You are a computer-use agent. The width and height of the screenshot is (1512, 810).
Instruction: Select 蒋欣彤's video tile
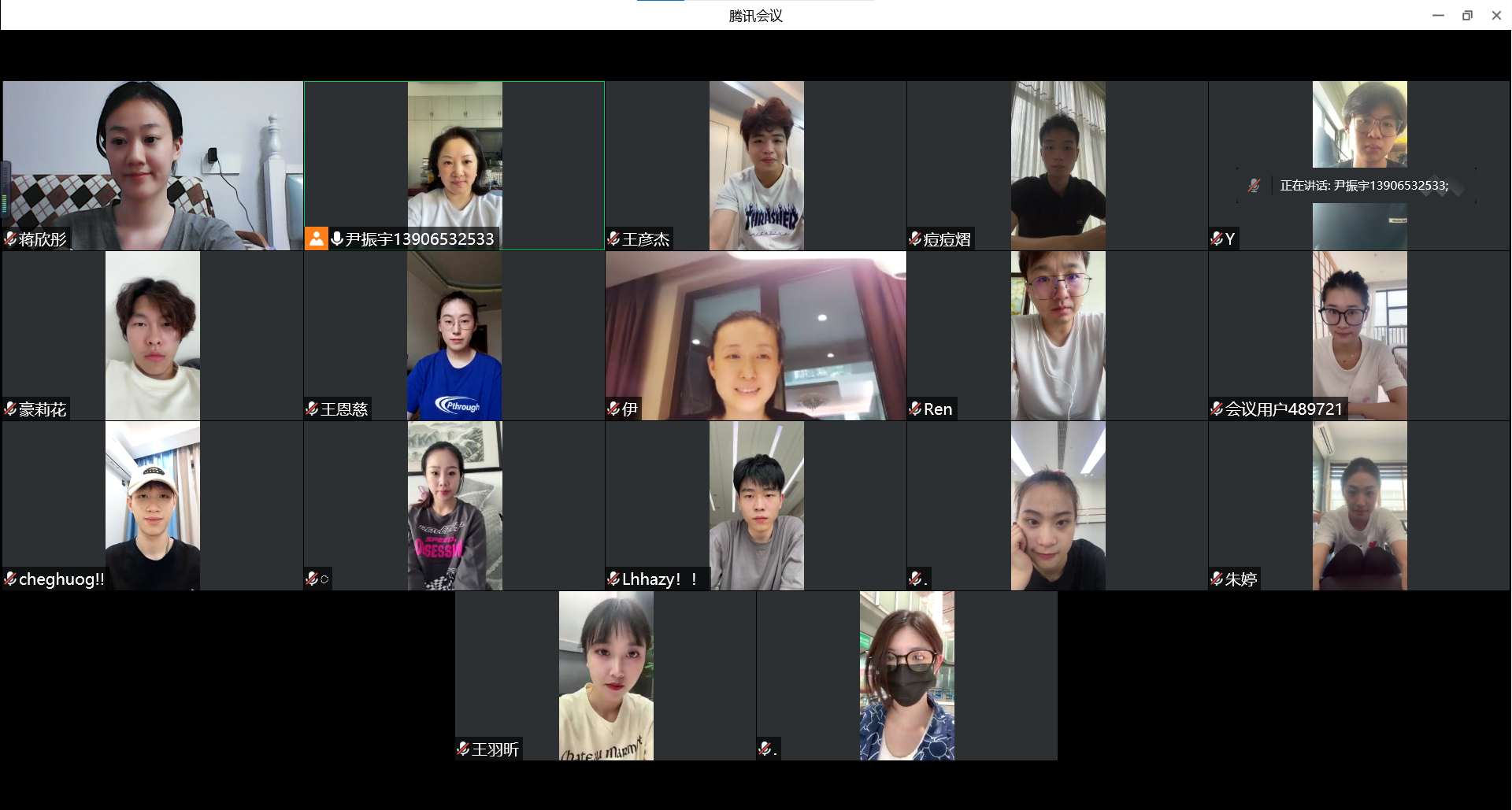(153, 165)
